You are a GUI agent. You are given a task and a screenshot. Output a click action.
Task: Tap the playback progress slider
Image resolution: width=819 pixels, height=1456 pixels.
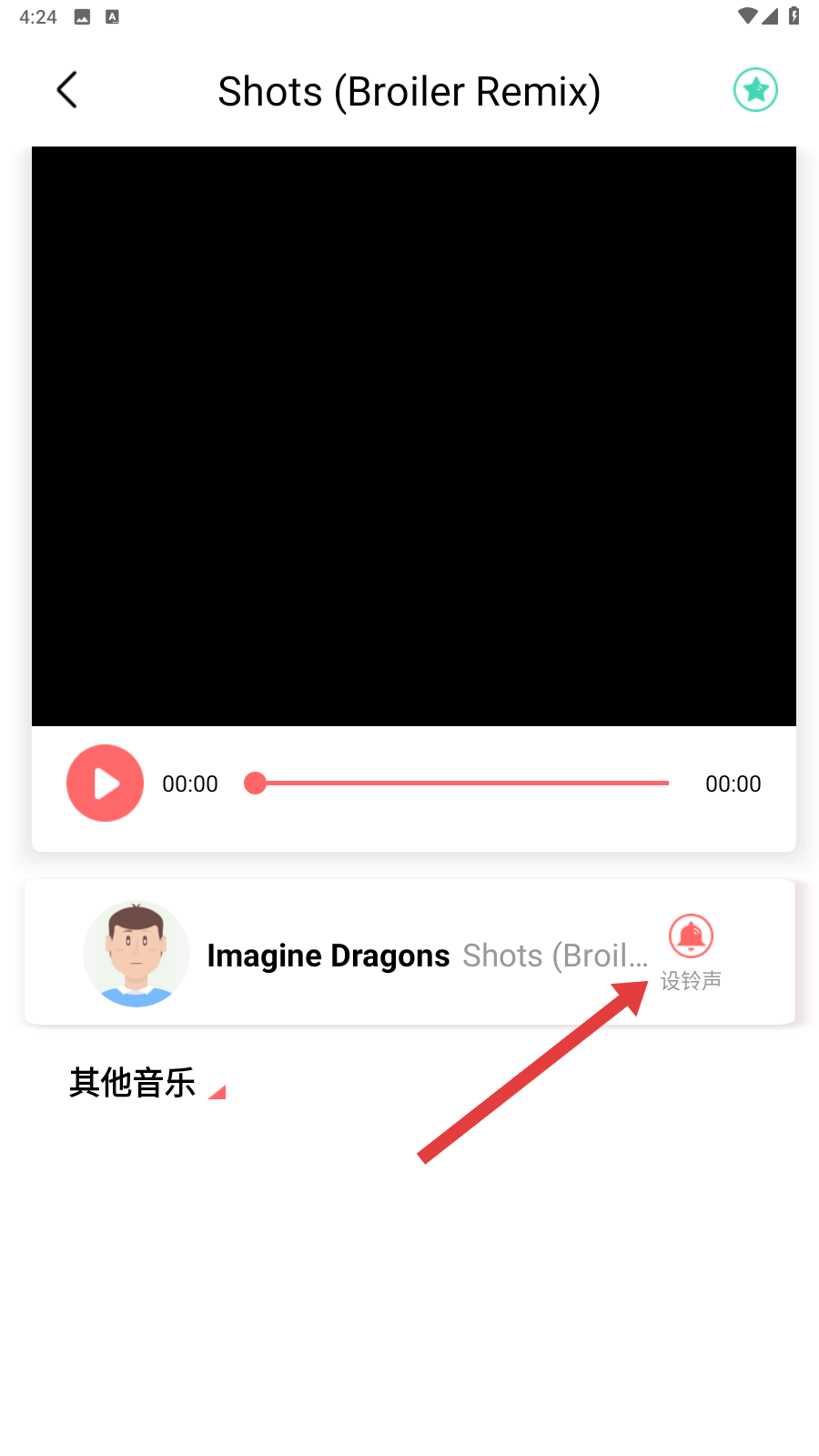click(x=460, y=783)
